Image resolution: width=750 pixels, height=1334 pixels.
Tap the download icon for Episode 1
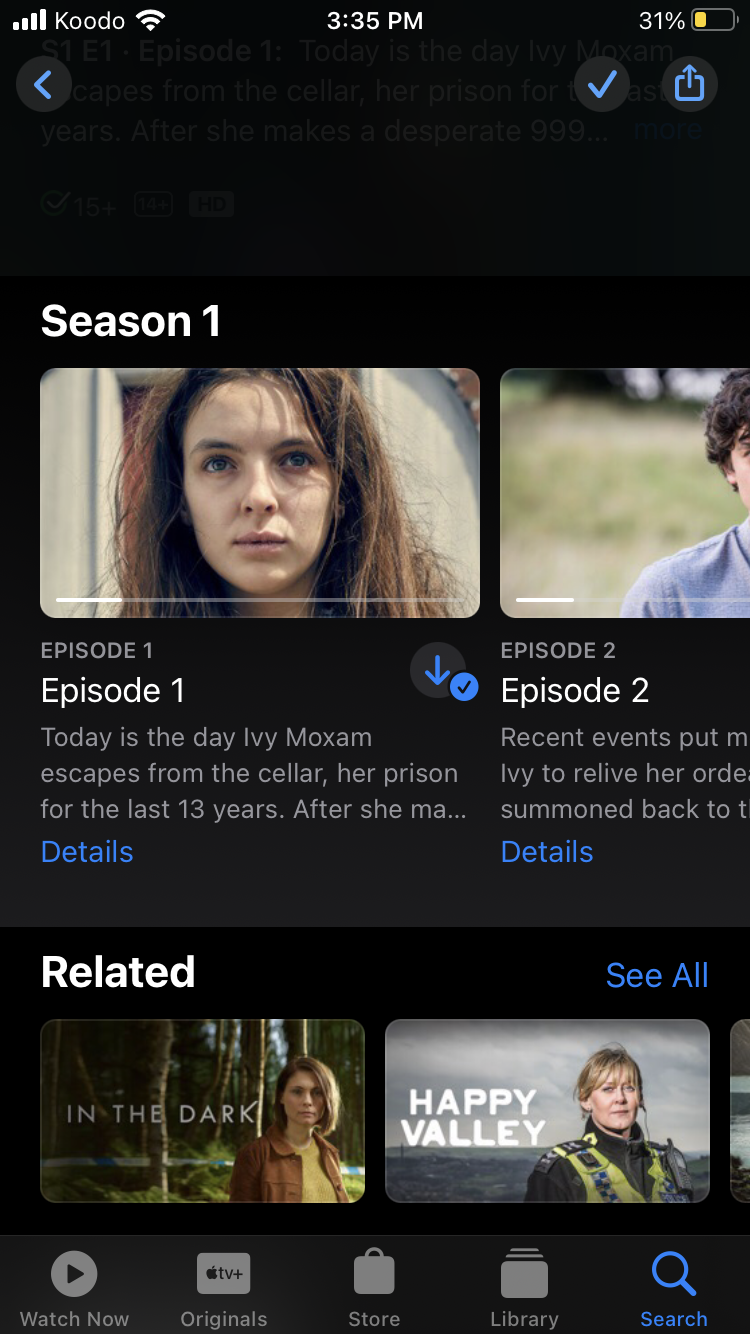444,674
